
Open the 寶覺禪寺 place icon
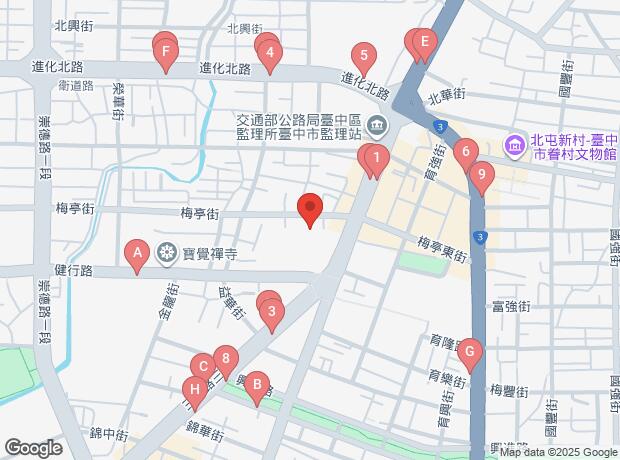pos(166,253)
